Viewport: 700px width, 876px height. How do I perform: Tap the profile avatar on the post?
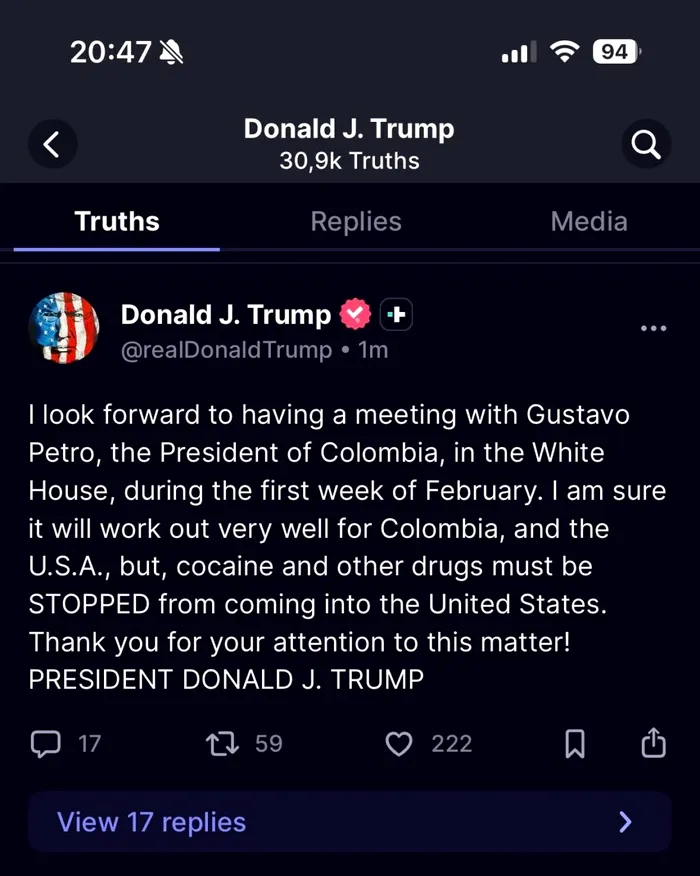65,328
